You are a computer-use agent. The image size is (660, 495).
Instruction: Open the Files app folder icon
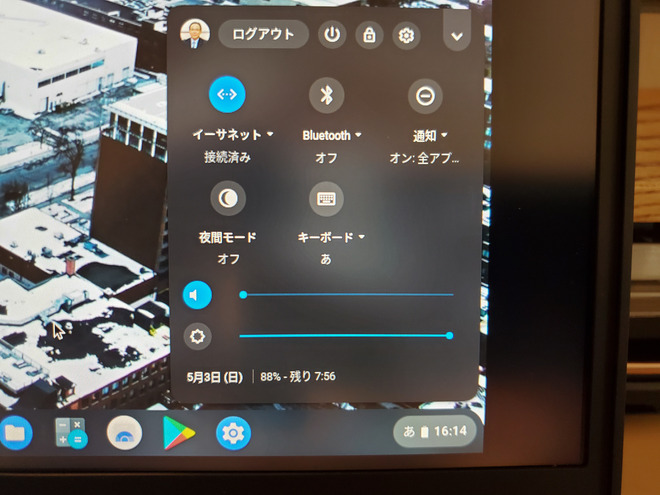(17, 433)
